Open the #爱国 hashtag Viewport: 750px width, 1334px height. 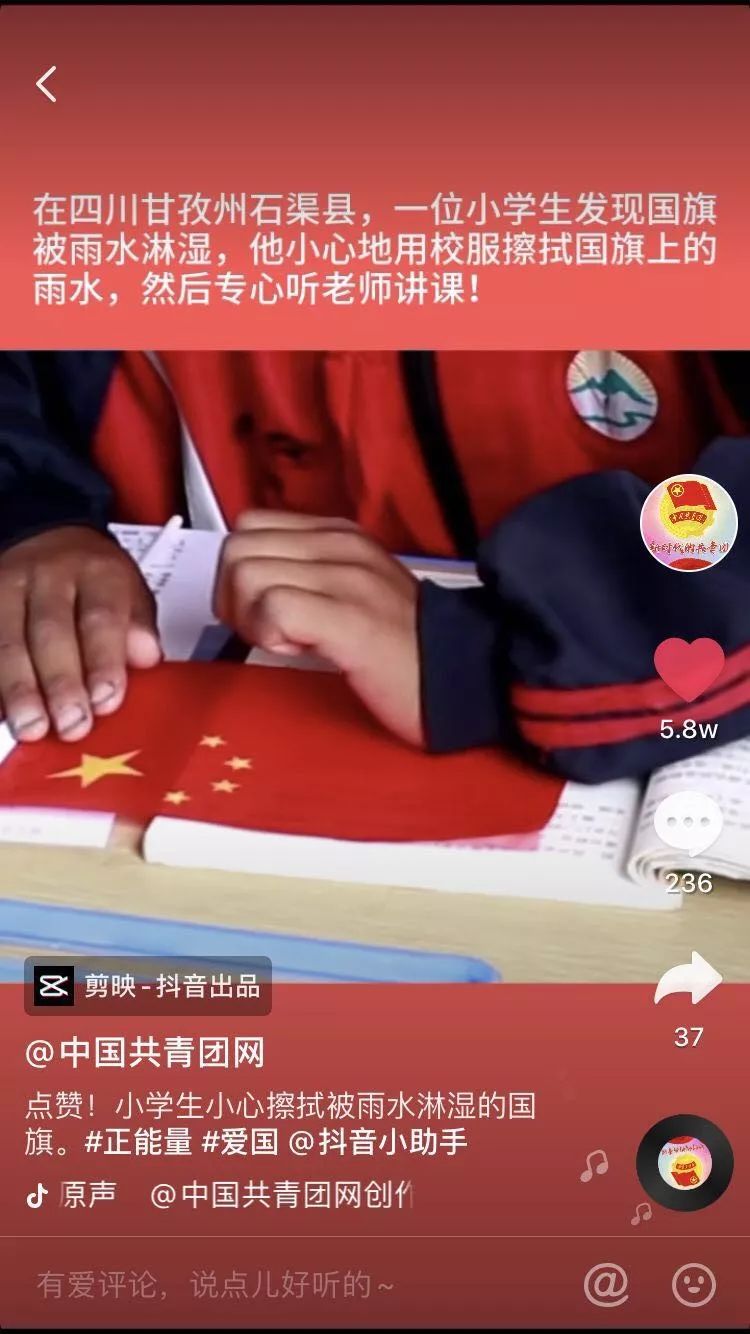point(240,1142)
